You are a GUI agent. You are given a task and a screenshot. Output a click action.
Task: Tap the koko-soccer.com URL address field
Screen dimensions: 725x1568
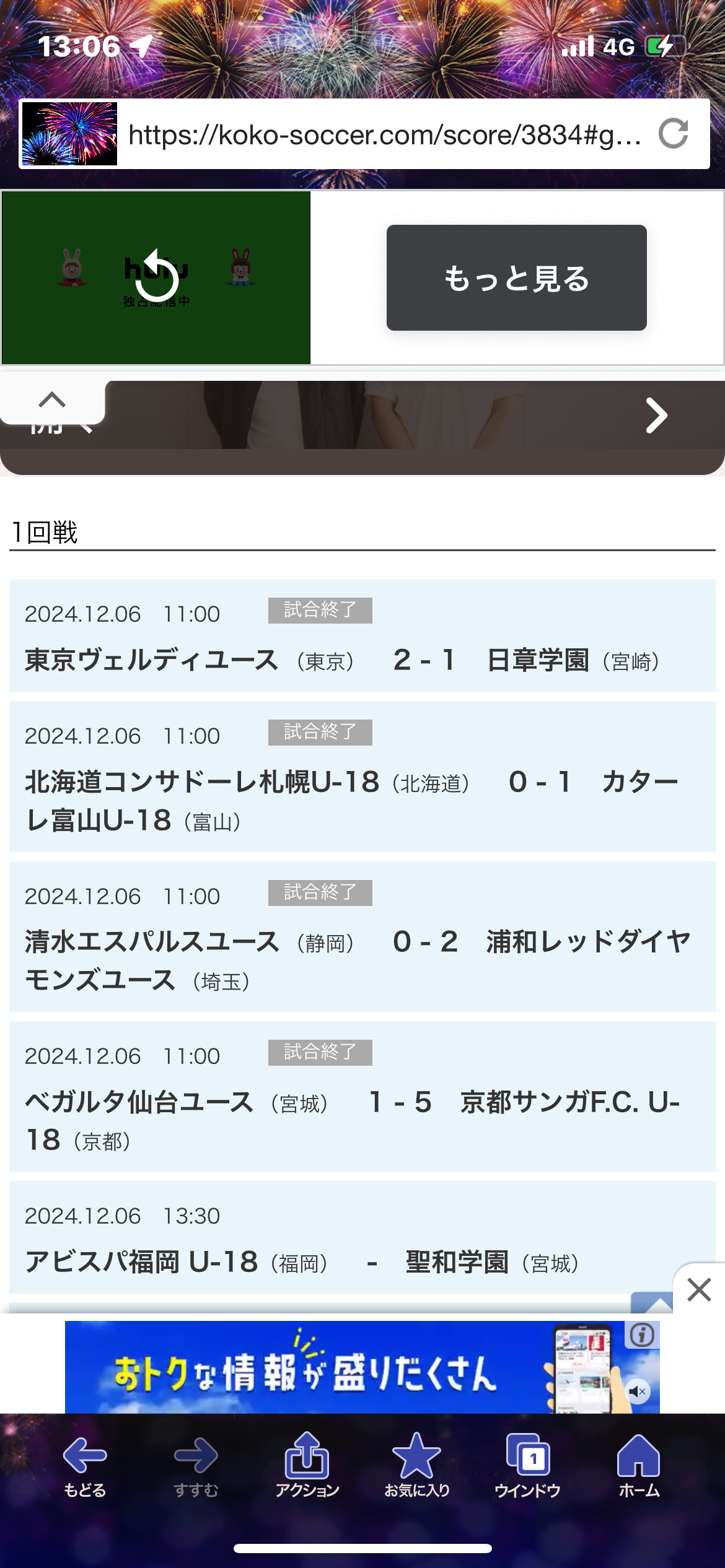coord(384,135)
